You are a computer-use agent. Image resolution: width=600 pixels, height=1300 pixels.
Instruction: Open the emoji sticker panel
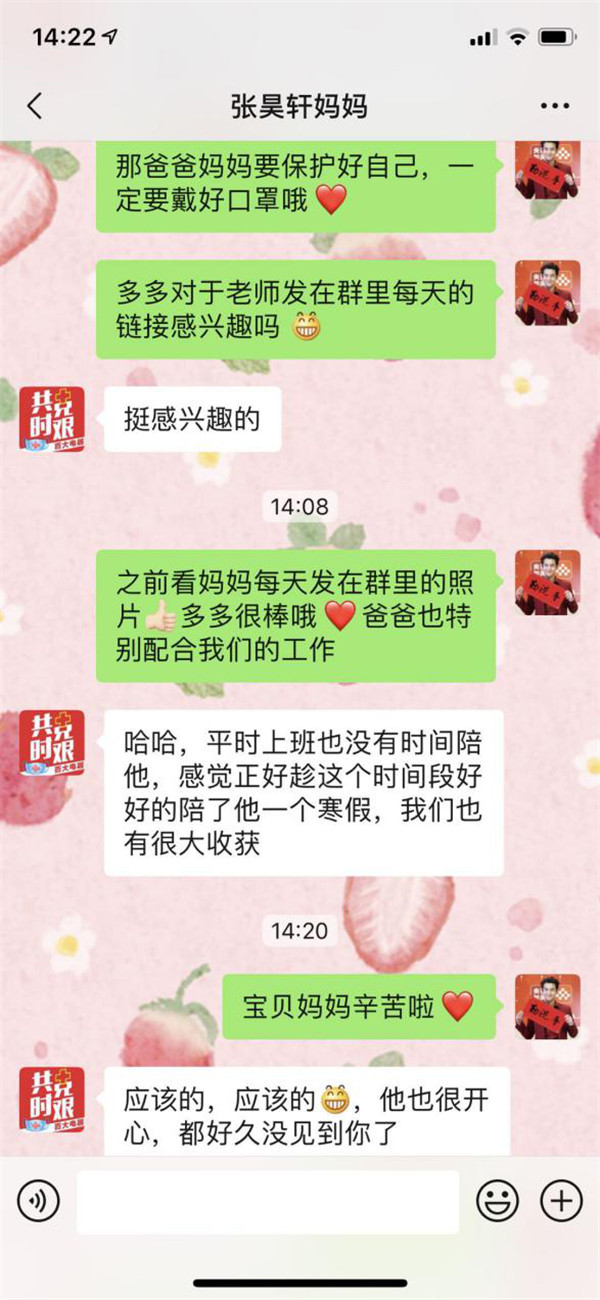point(497,1200)
